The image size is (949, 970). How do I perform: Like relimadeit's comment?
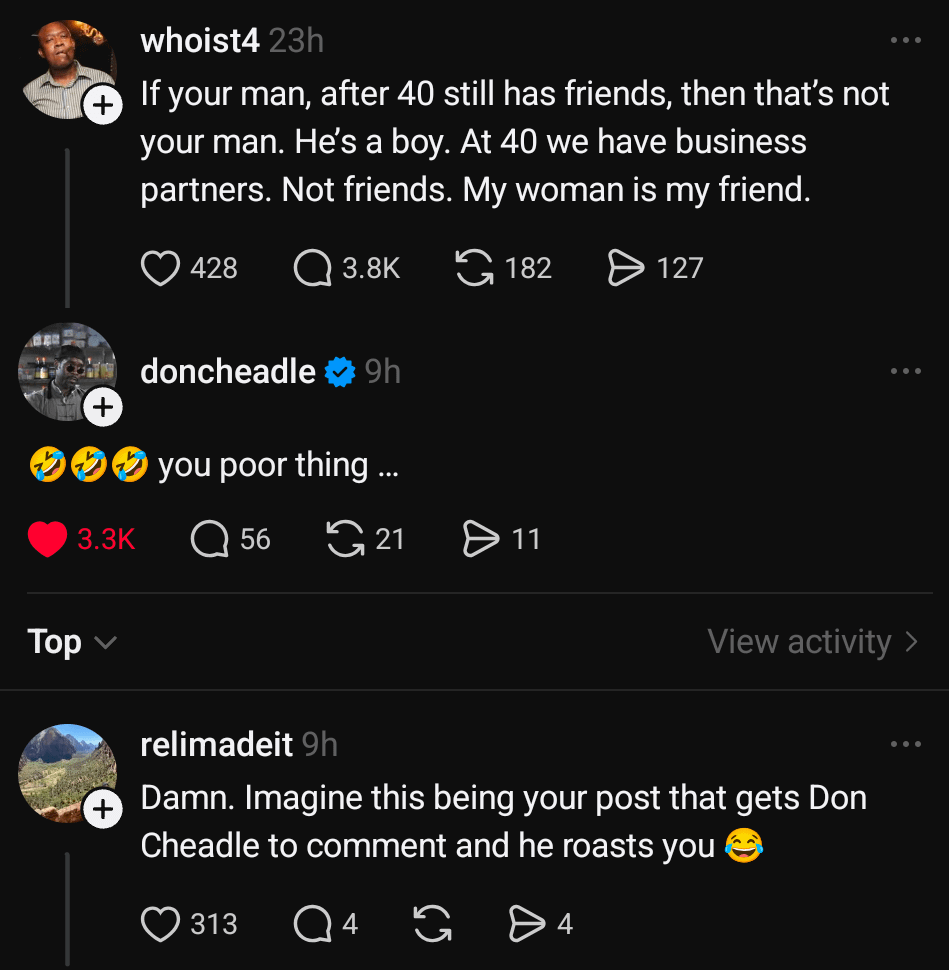(x=160, y=924)
